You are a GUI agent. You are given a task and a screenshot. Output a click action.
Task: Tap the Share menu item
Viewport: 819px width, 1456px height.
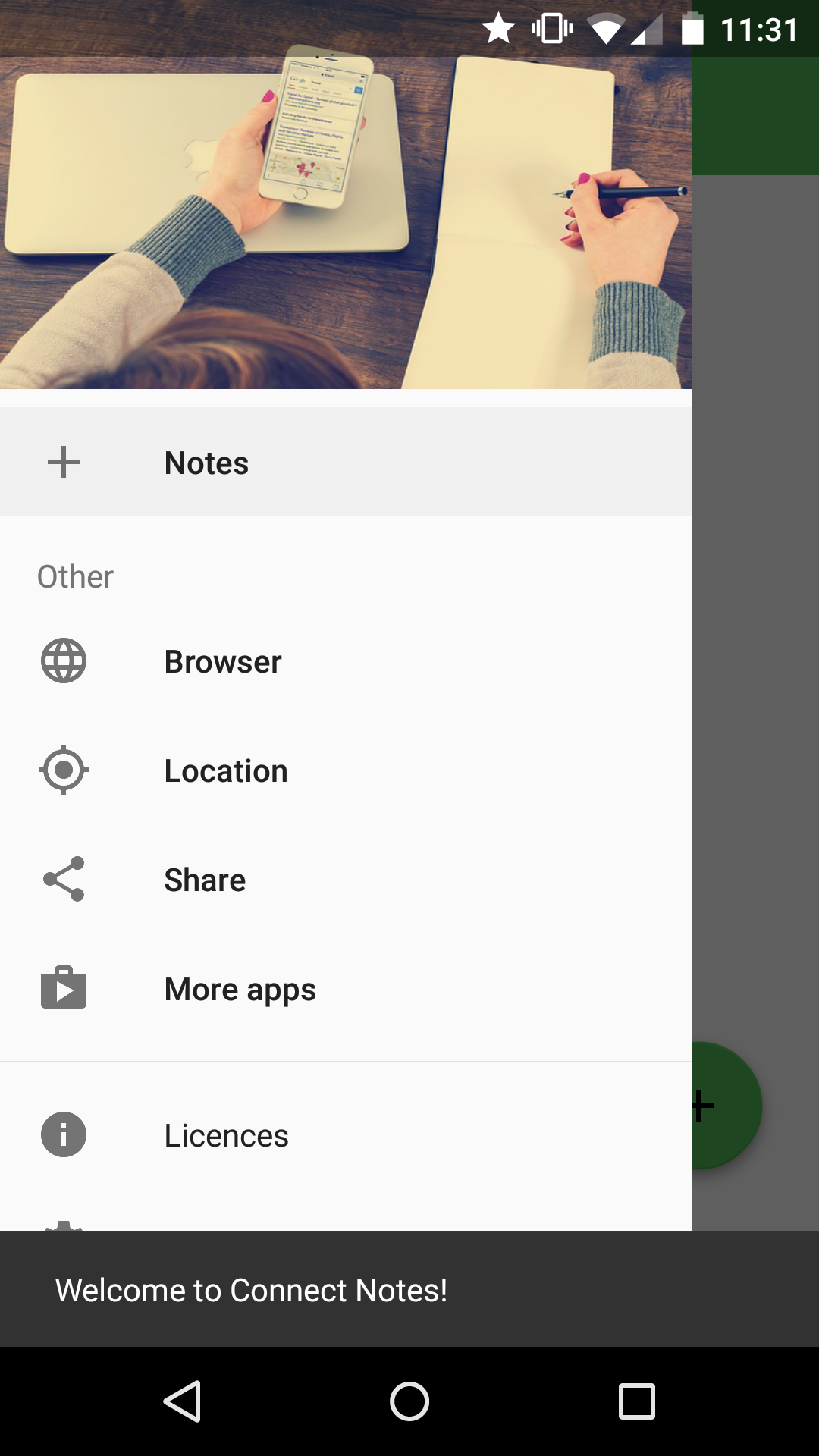346,880
